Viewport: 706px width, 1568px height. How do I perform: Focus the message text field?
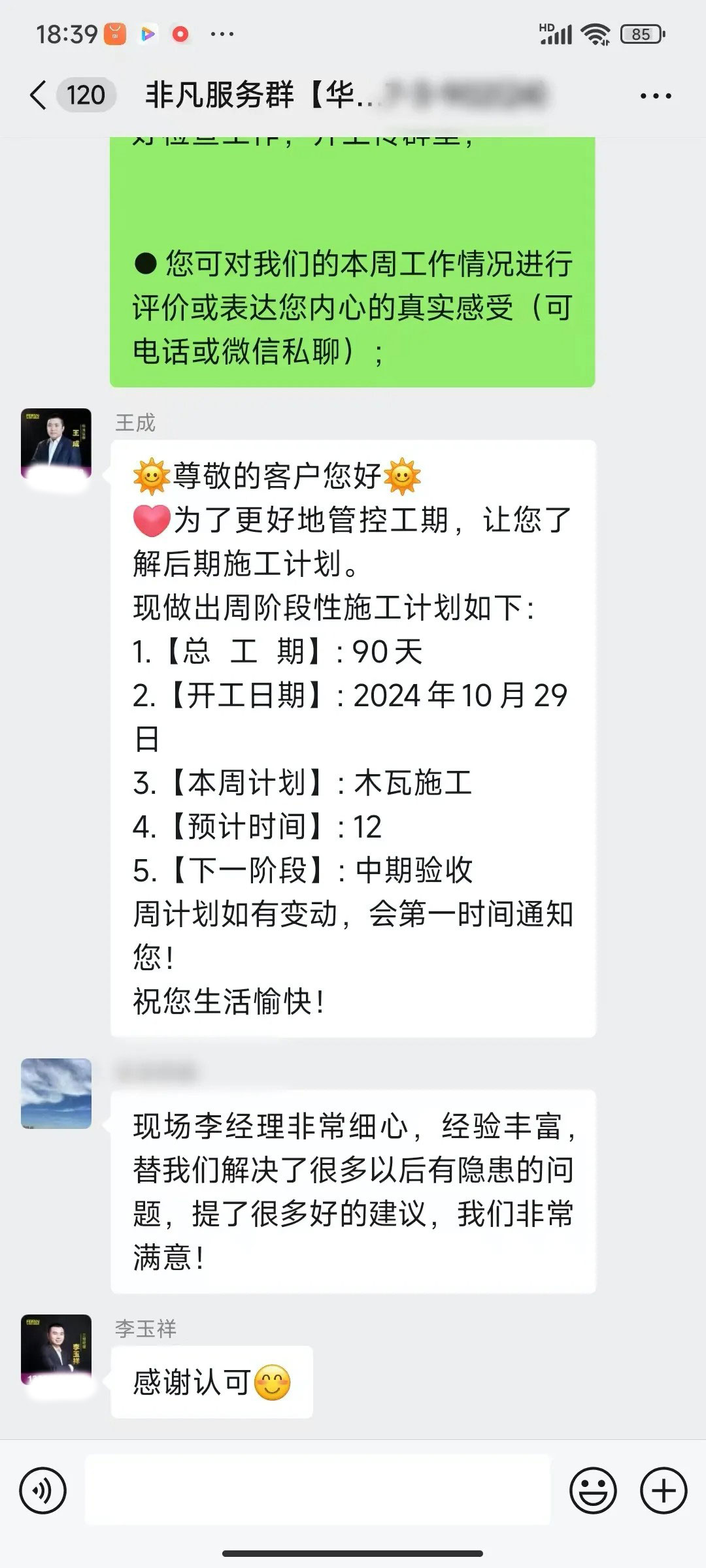pyautogui.click(x=318, y=1490)
